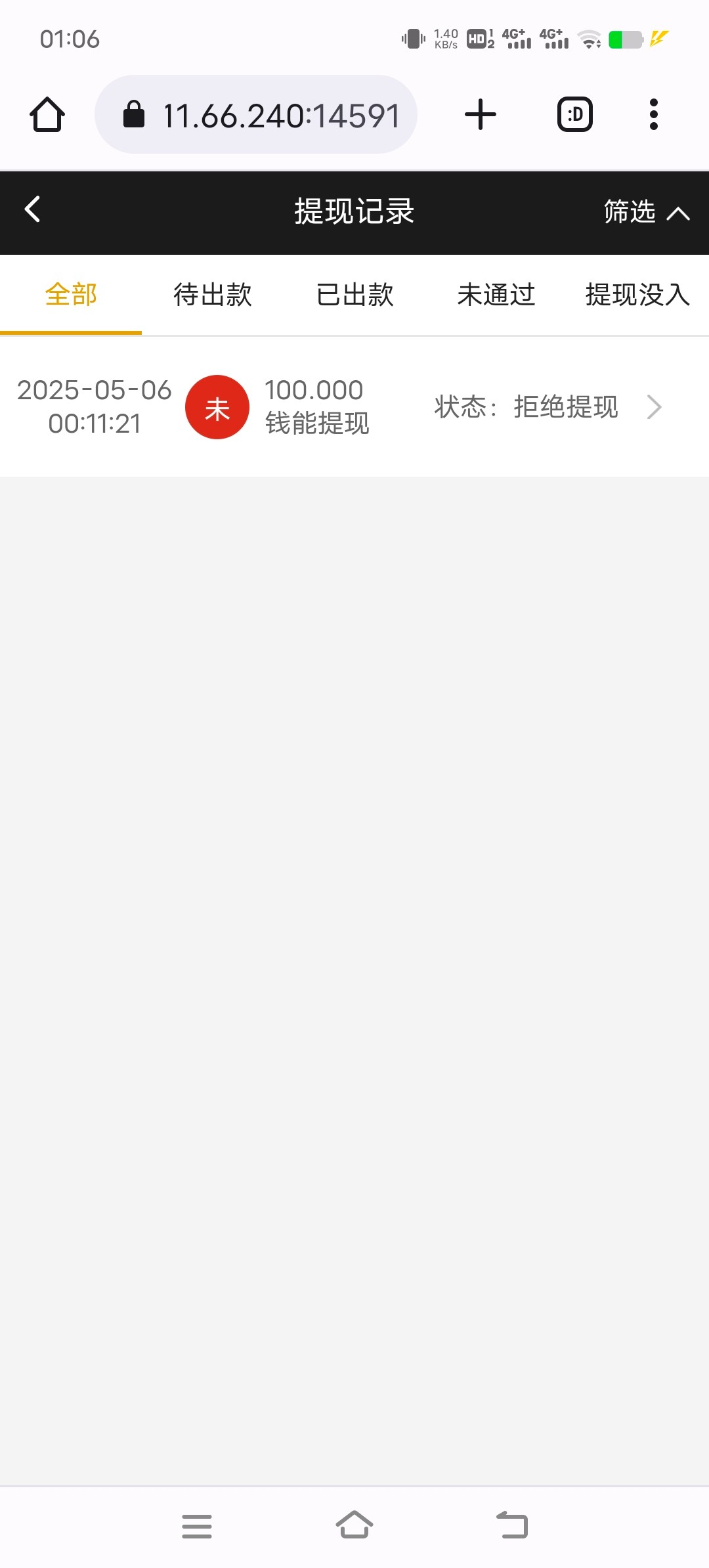Open a new browser tab
Screen dimensions: 709x1568
(x=481, y=115)
